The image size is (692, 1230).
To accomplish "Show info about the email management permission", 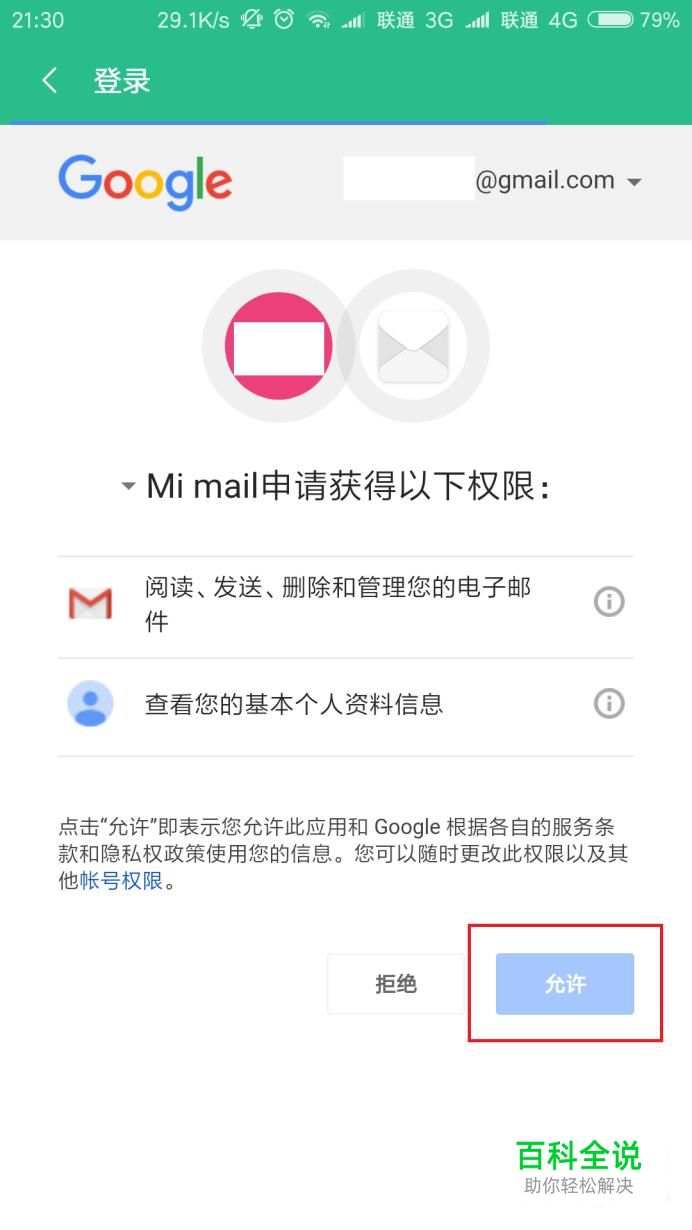I will (x=609, y=602).
